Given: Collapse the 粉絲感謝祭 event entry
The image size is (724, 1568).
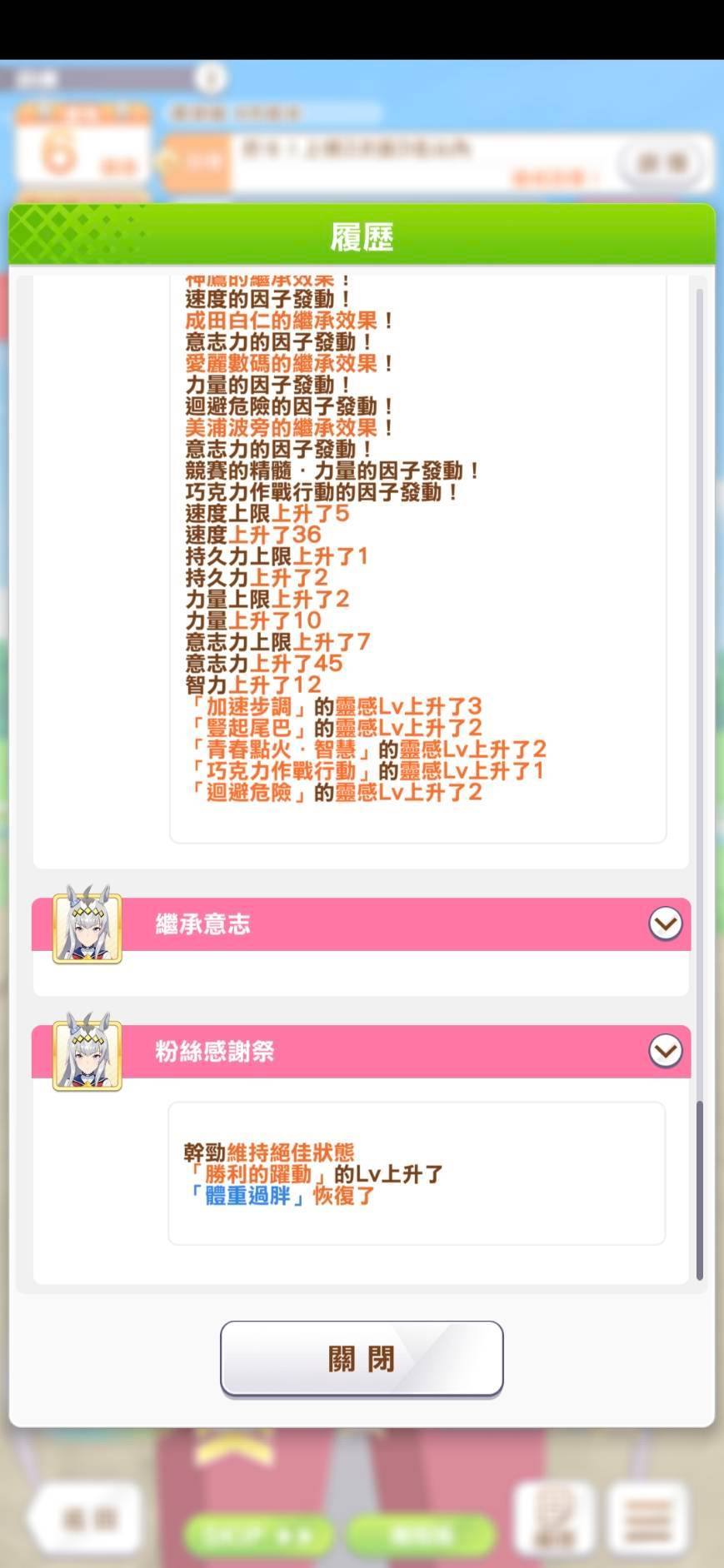Looking at the screenshot, I should 665,1051.
